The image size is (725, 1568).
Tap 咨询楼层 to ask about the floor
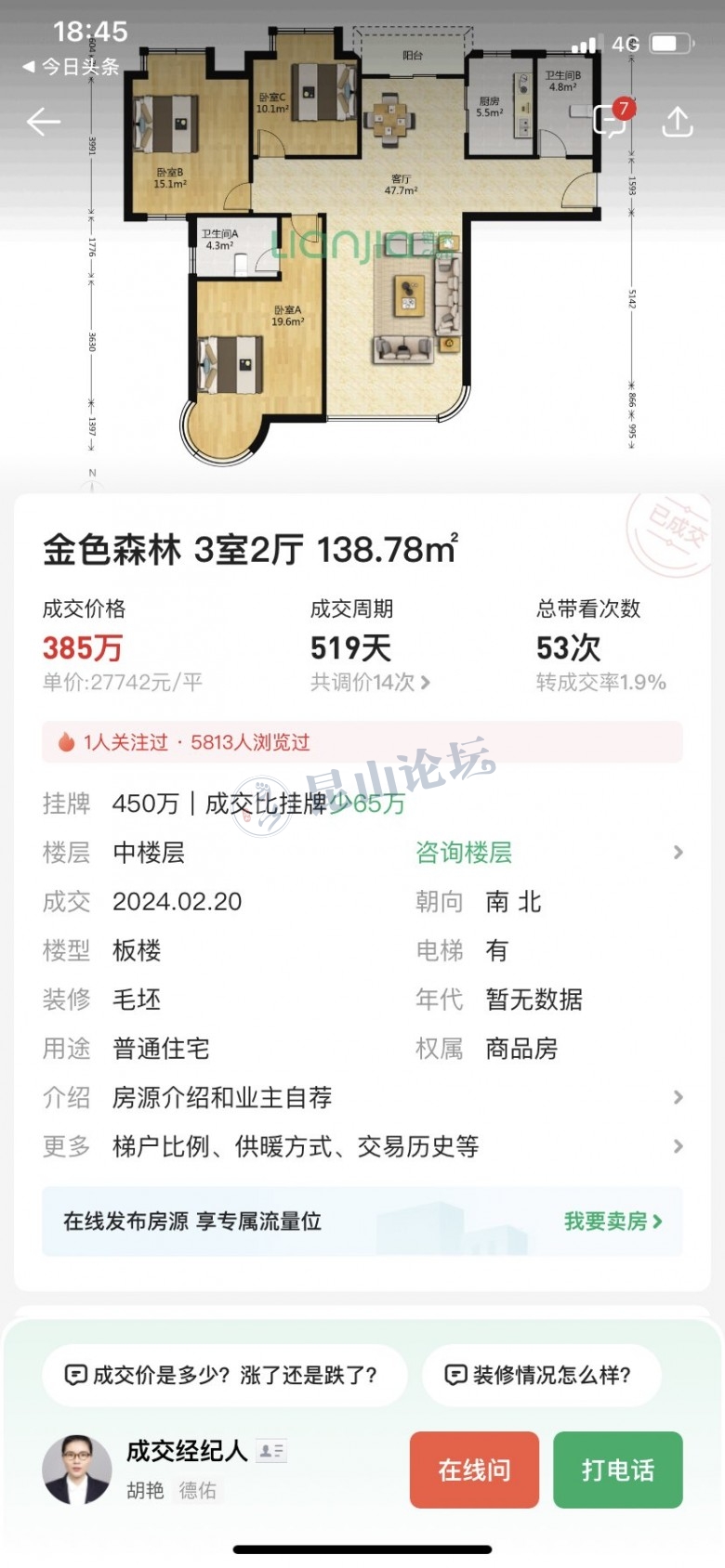tap(464, 853)
